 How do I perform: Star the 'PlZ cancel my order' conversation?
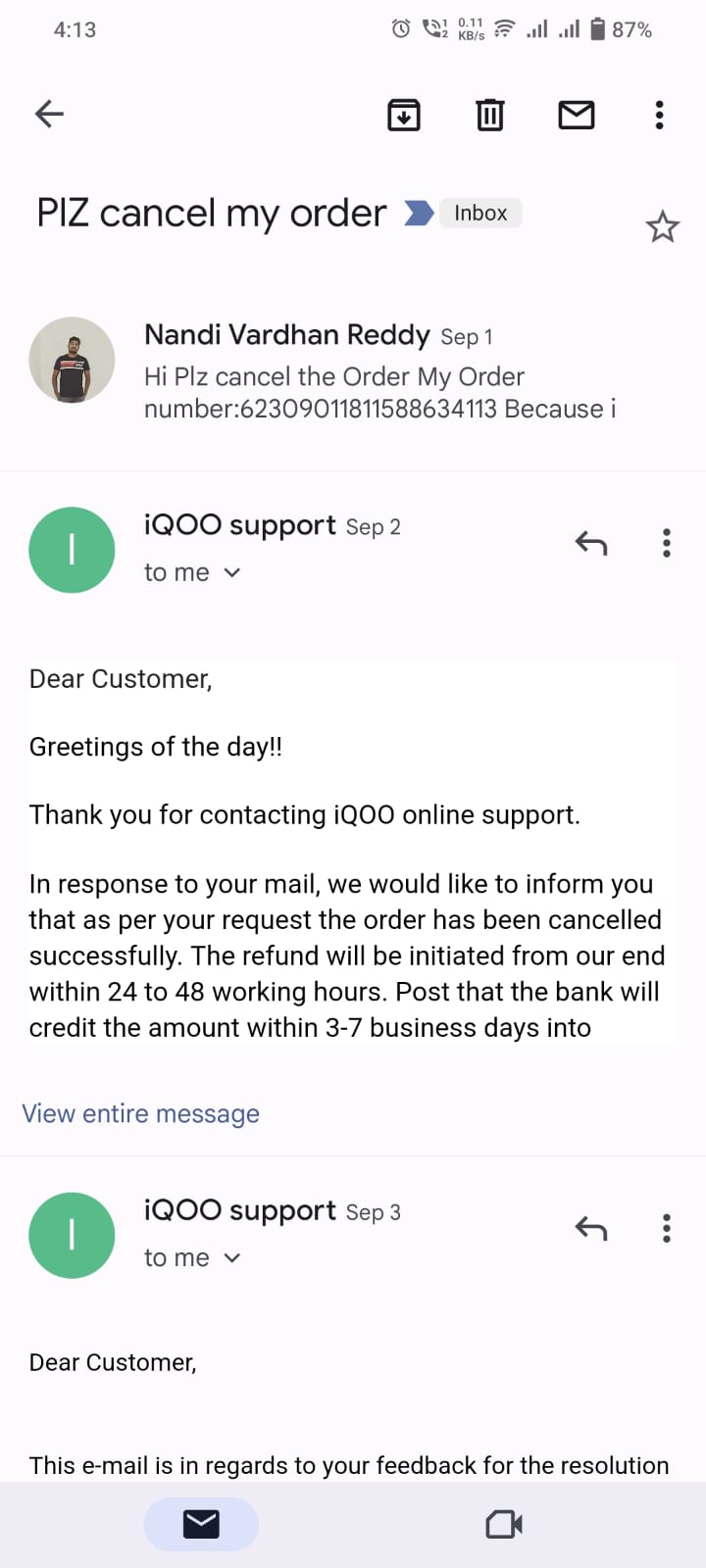pos(663,227)
